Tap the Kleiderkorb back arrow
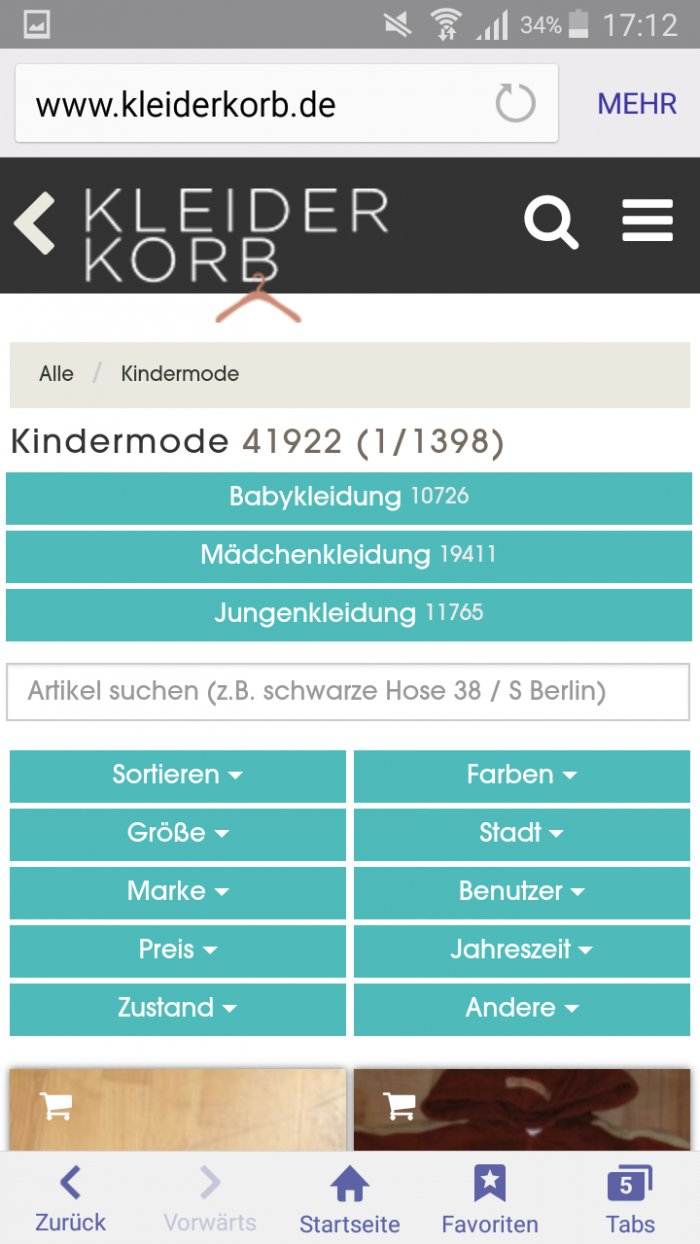Screen dimensions: 700x1244 36,222
